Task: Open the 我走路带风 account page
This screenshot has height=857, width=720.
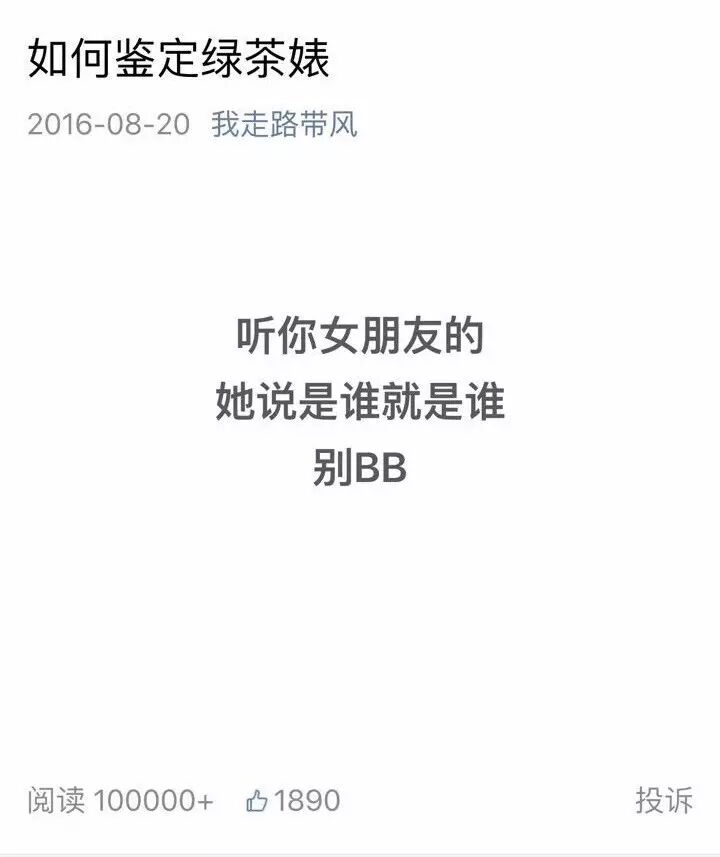Action: (x=284, y=125)
